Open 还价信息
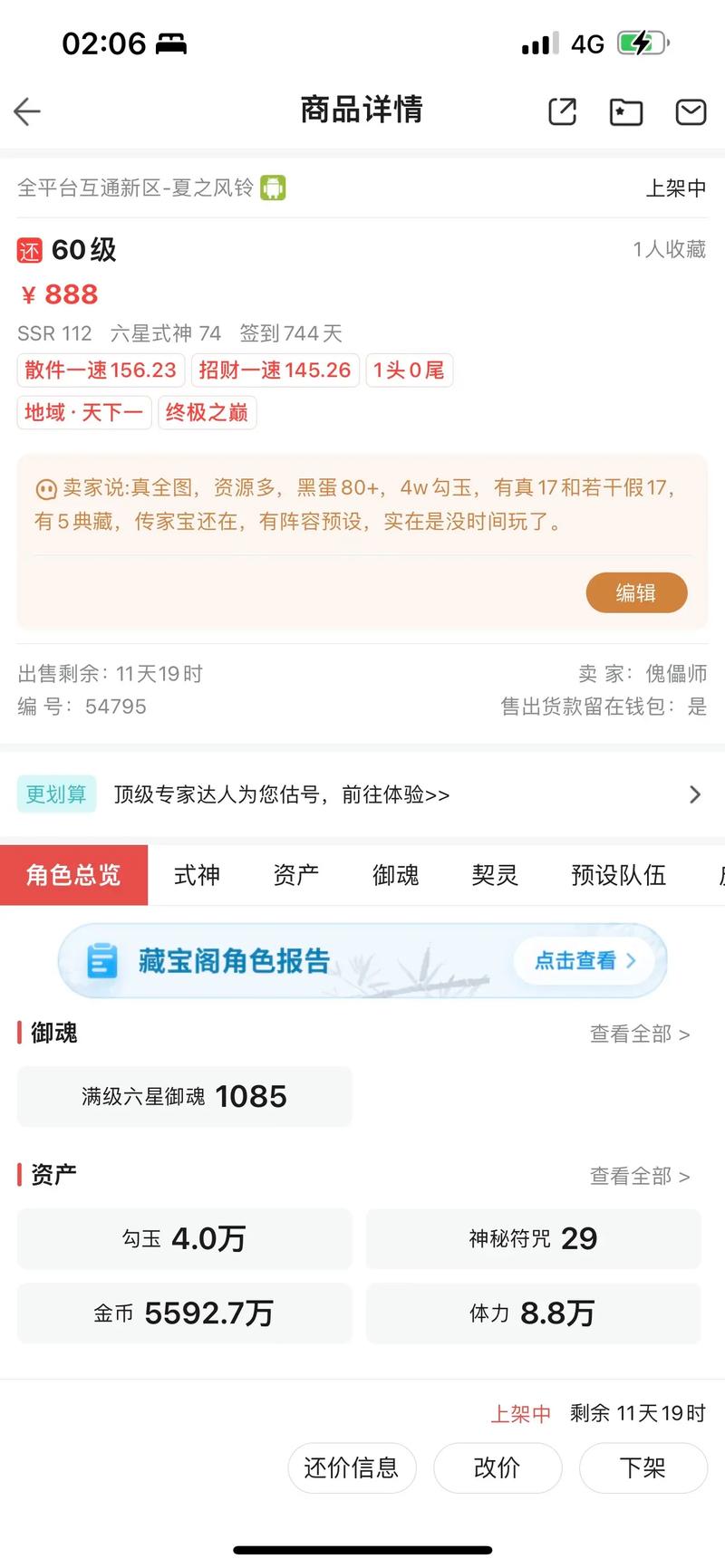Image resolution: width=725 pixels, height=1568 pixels. click(352, 1467)
